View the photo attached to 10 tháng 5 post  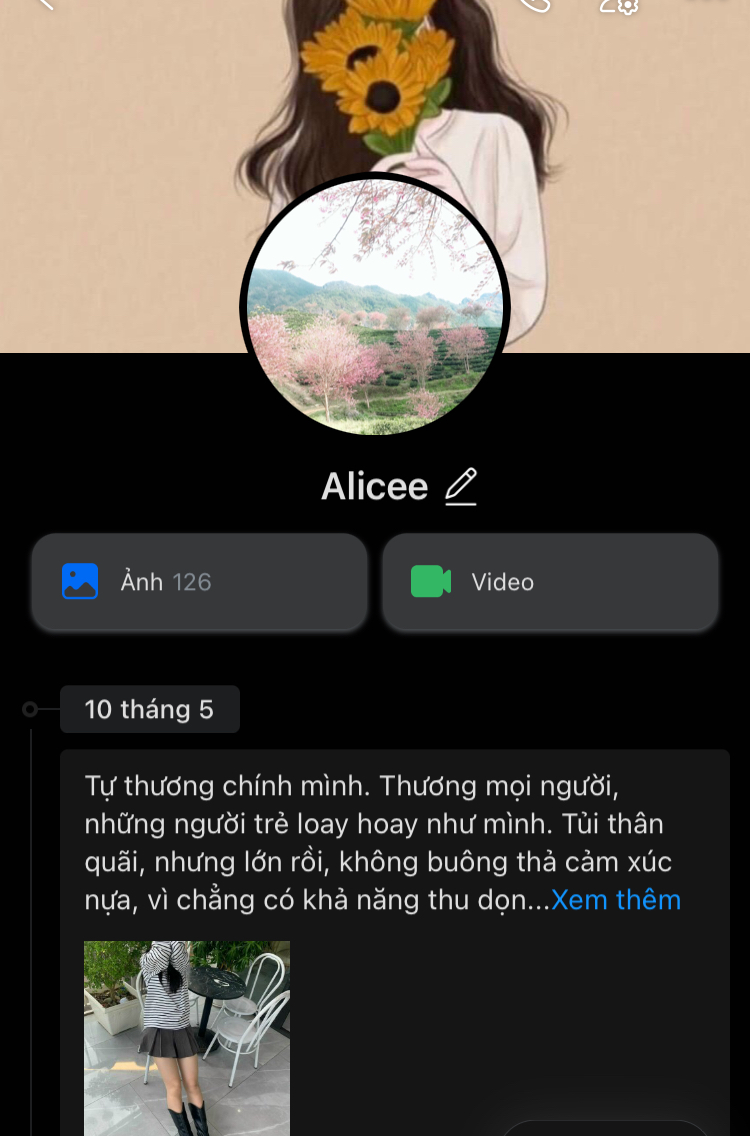point(187,1035)
